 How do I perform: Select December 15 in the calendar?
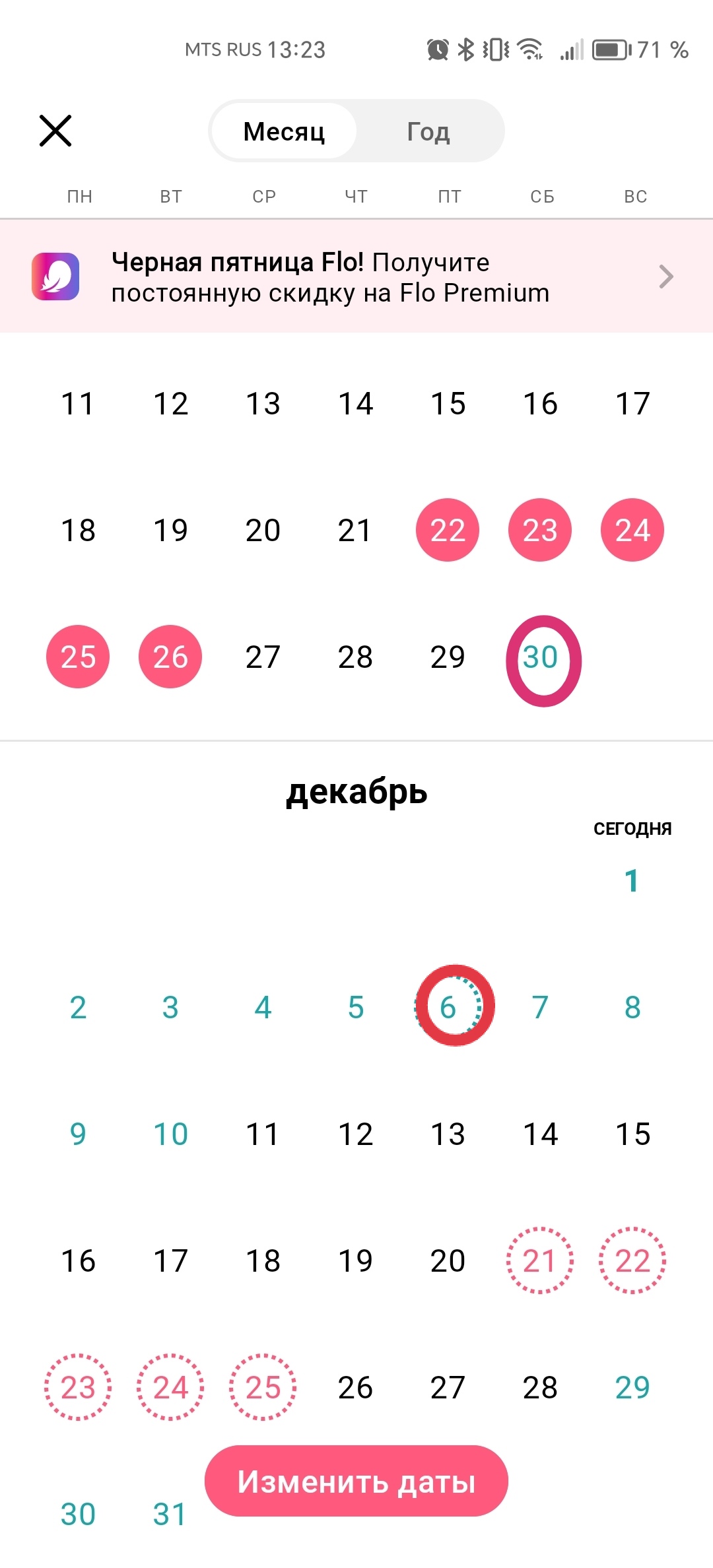pyautogui.click(x=632, y=1134)
